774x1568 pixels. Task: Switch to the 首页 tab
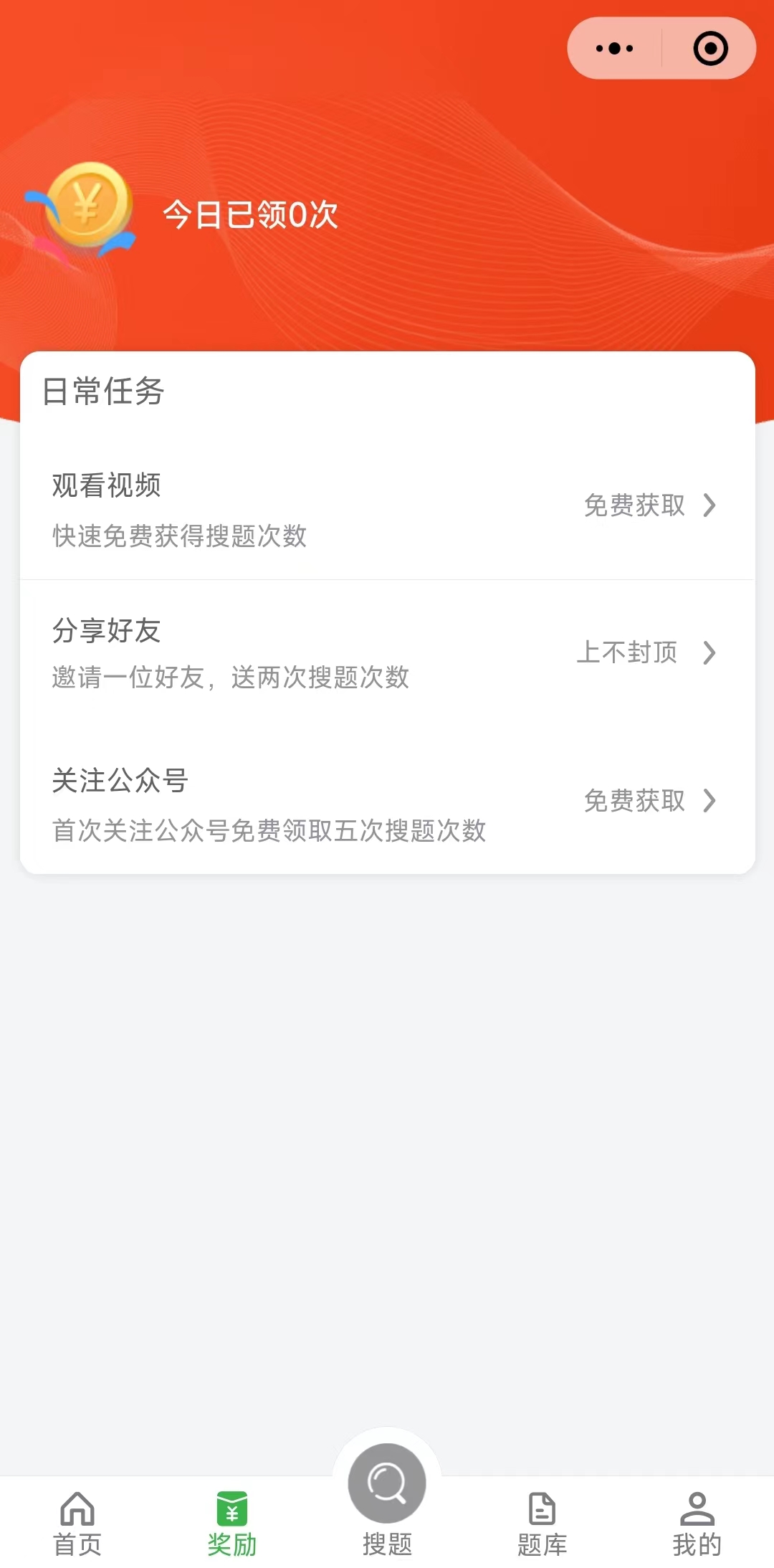pyautogui.click(x=77, y=1523)
